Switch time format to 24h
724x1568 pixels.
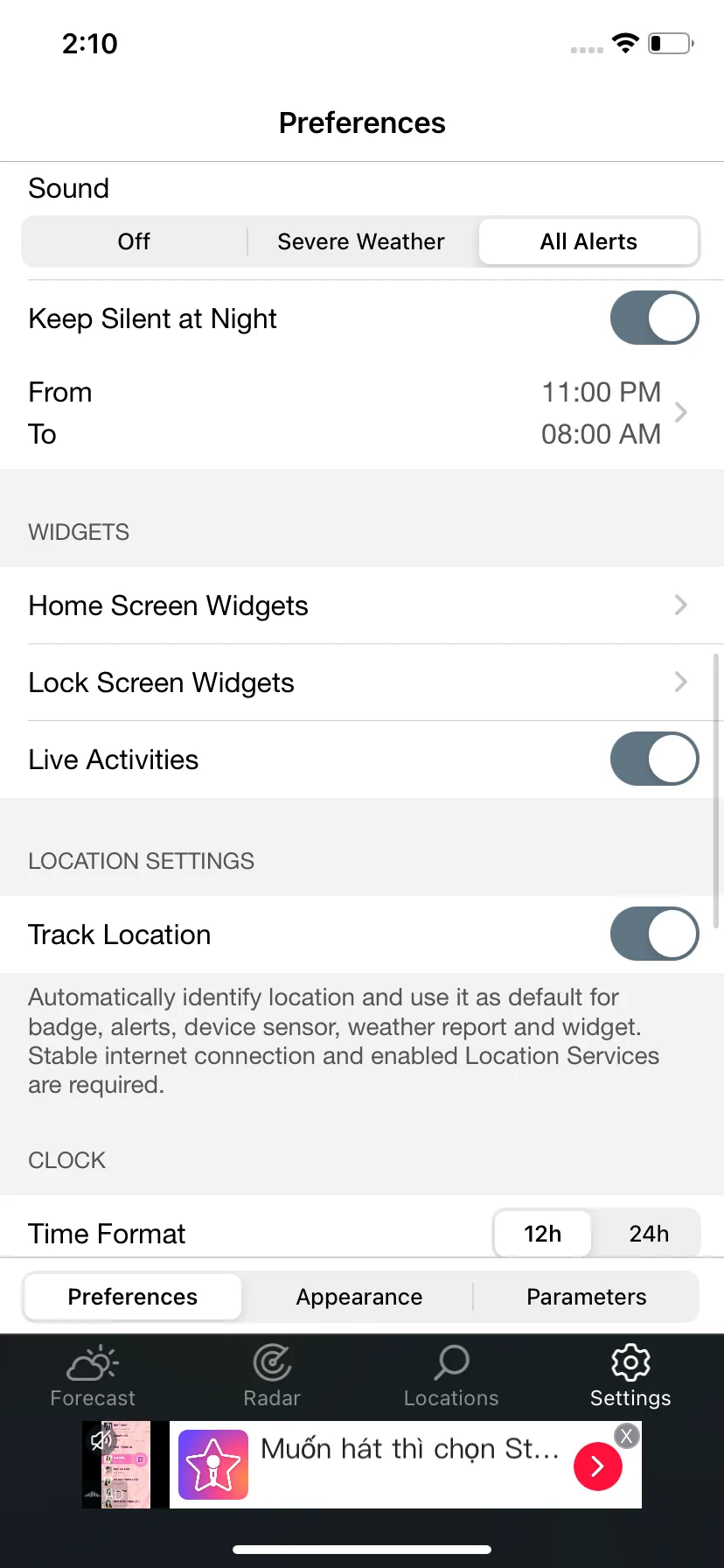pos(649,1234)
